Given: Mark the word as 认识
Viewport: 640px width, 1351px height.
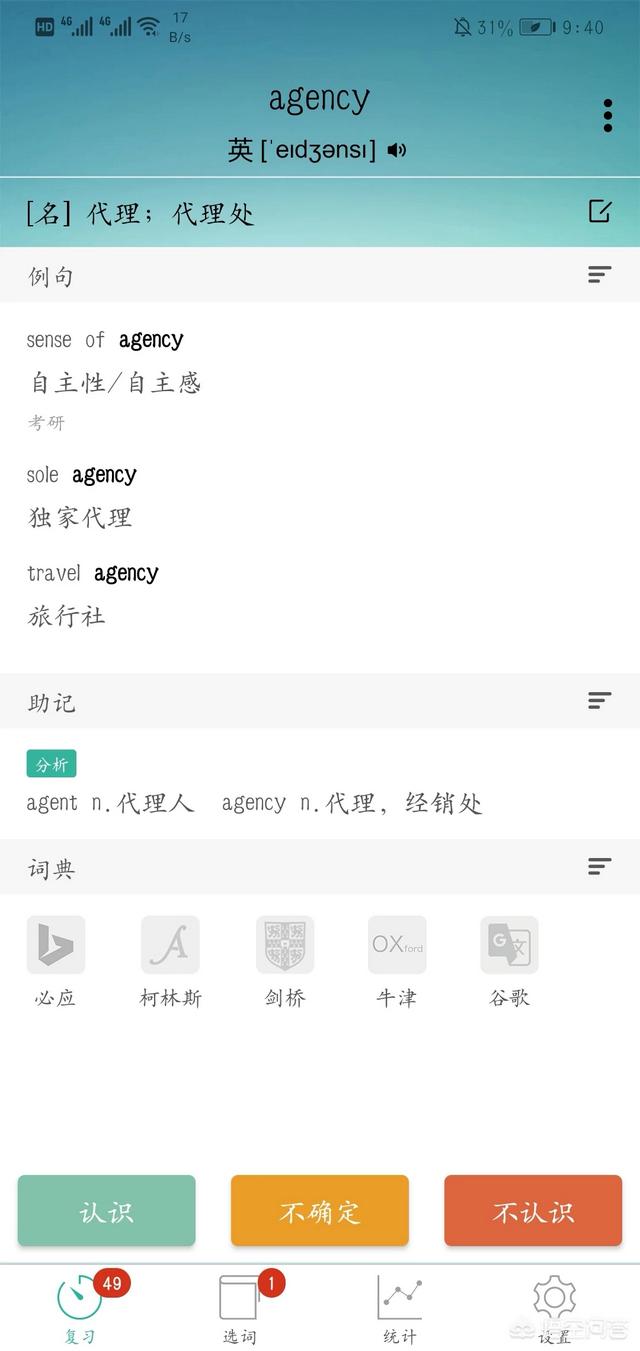Looking at the screenshot, I should (106, 1211).
